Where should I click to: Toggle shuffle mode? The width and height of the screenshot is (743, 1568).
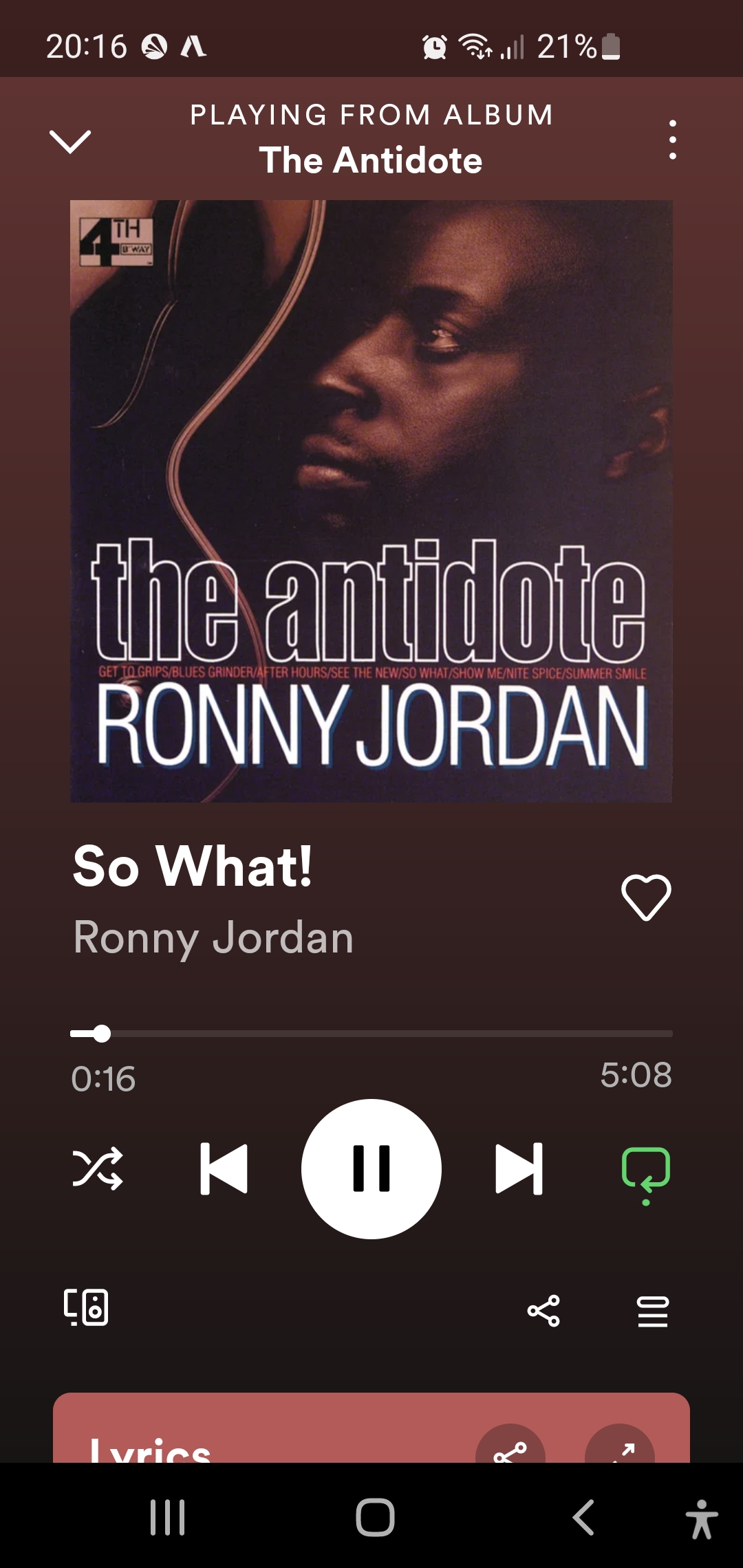pos(98,1168)
